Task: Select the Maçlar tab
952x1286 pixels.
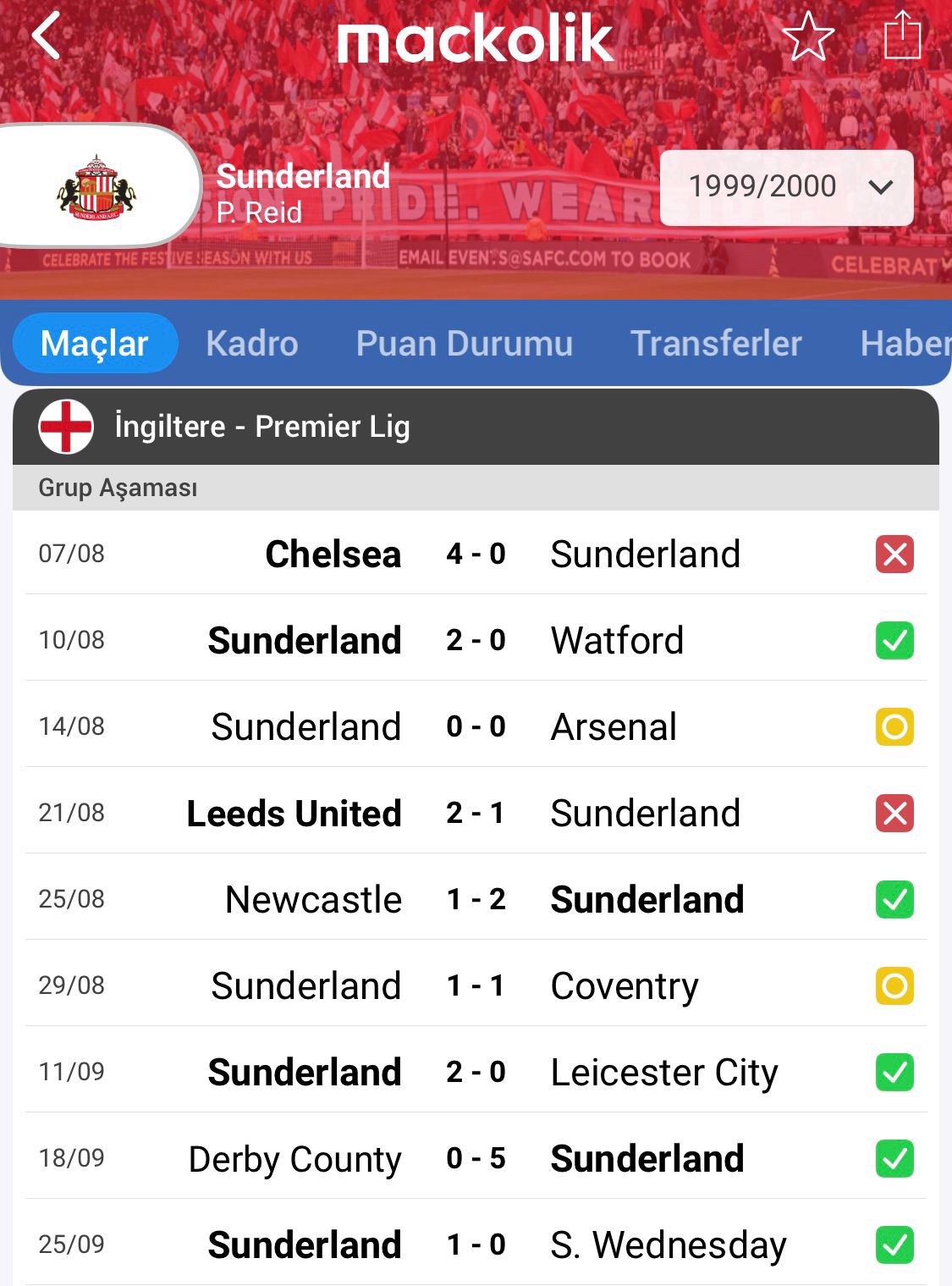Action: (x=95, y=344)
